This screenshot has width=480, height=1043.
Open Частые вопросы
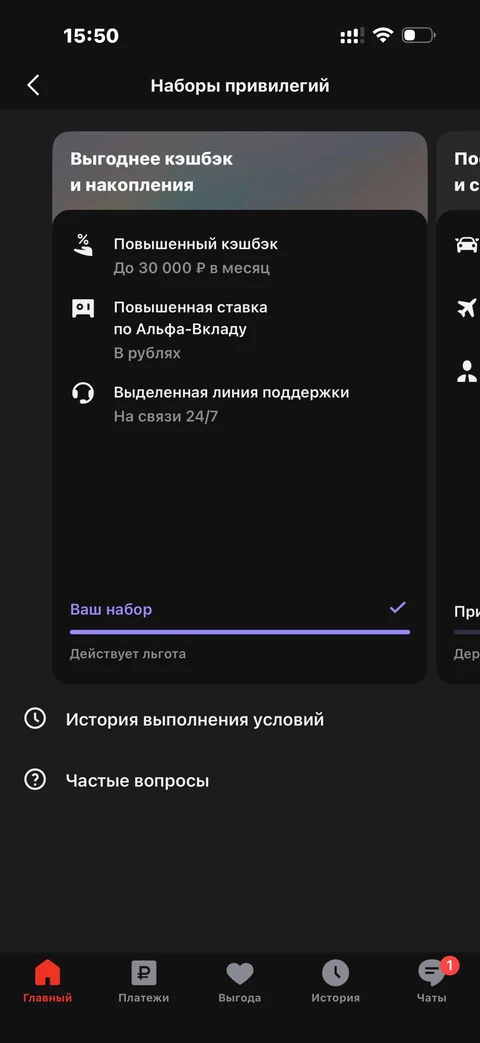(x=240, y=780)
